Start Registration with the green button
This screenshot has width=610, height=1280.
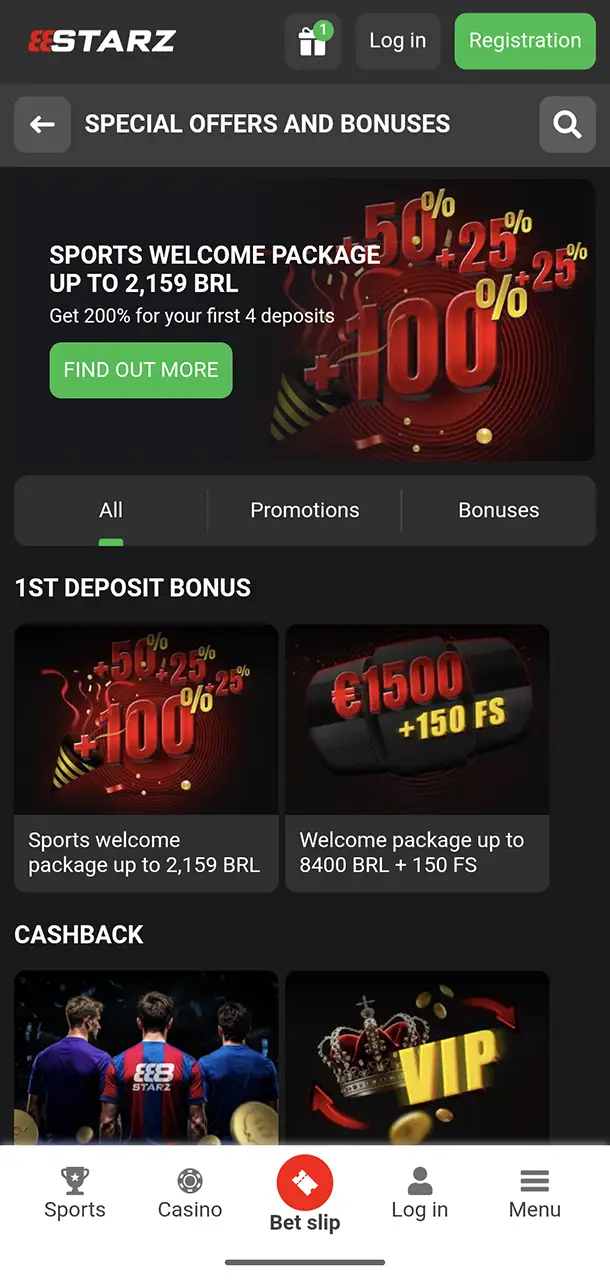tap(524, 41)
